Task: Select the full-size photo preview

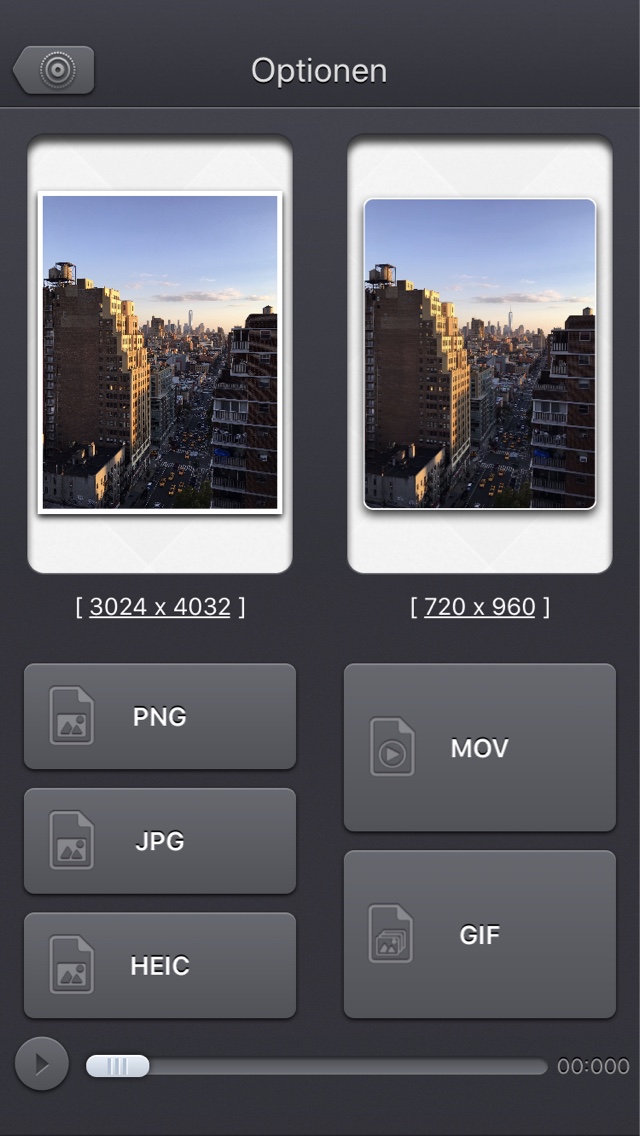Action: (x=160, y=353)
